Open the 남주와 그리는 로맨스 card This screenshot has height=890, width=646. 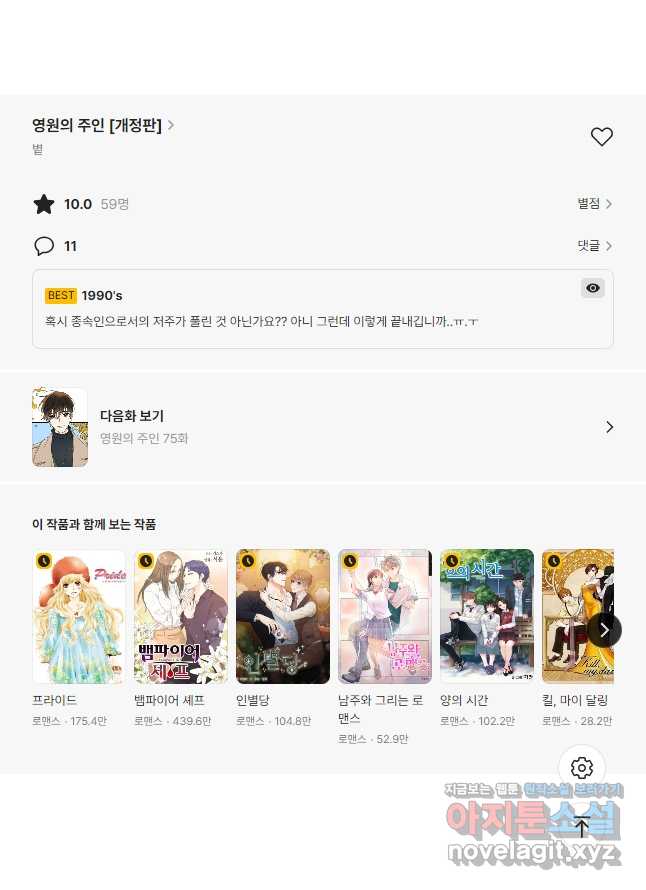385,616
